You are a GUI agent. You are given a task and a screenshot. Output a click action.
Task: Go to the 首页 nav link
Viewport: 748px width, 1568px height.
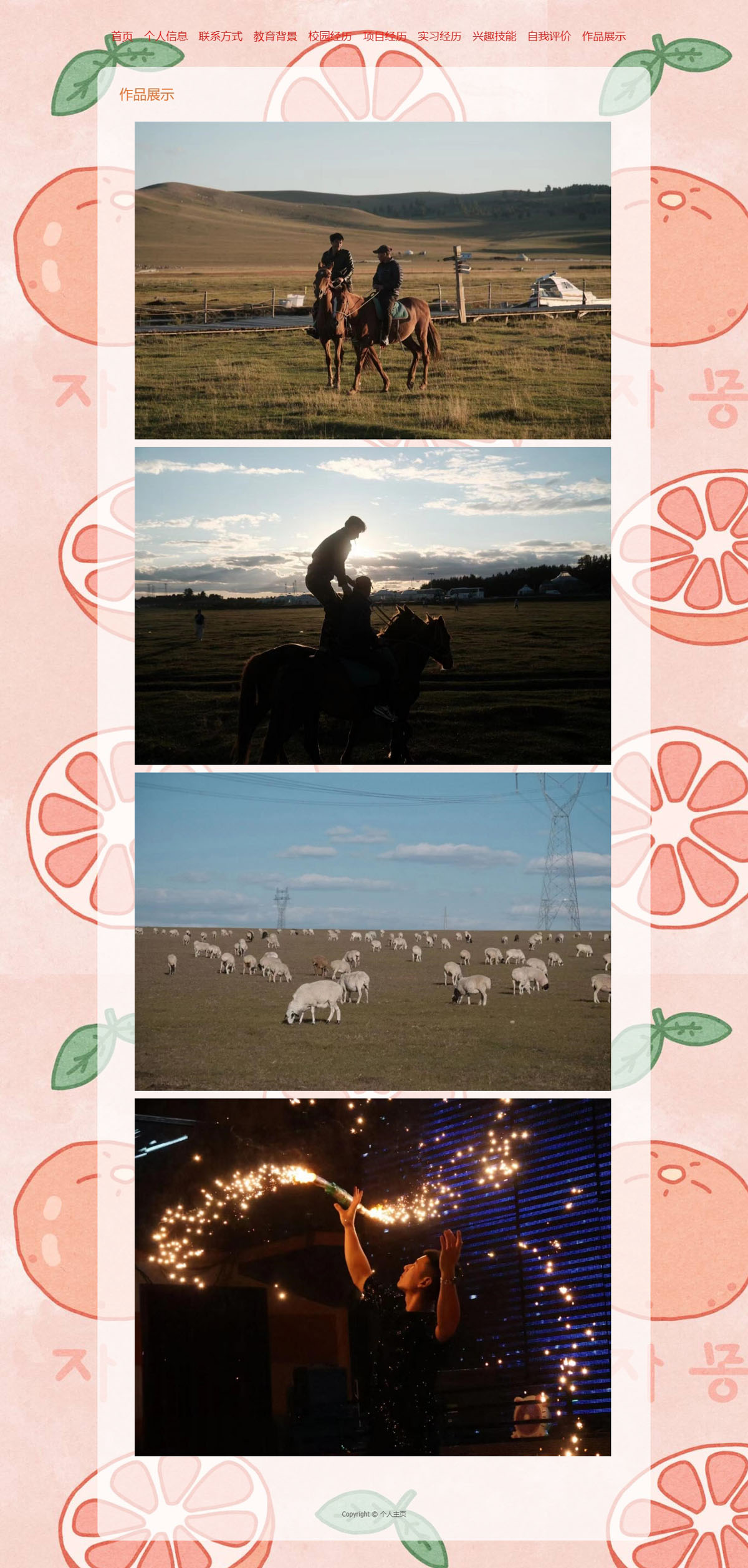[122, 36]
